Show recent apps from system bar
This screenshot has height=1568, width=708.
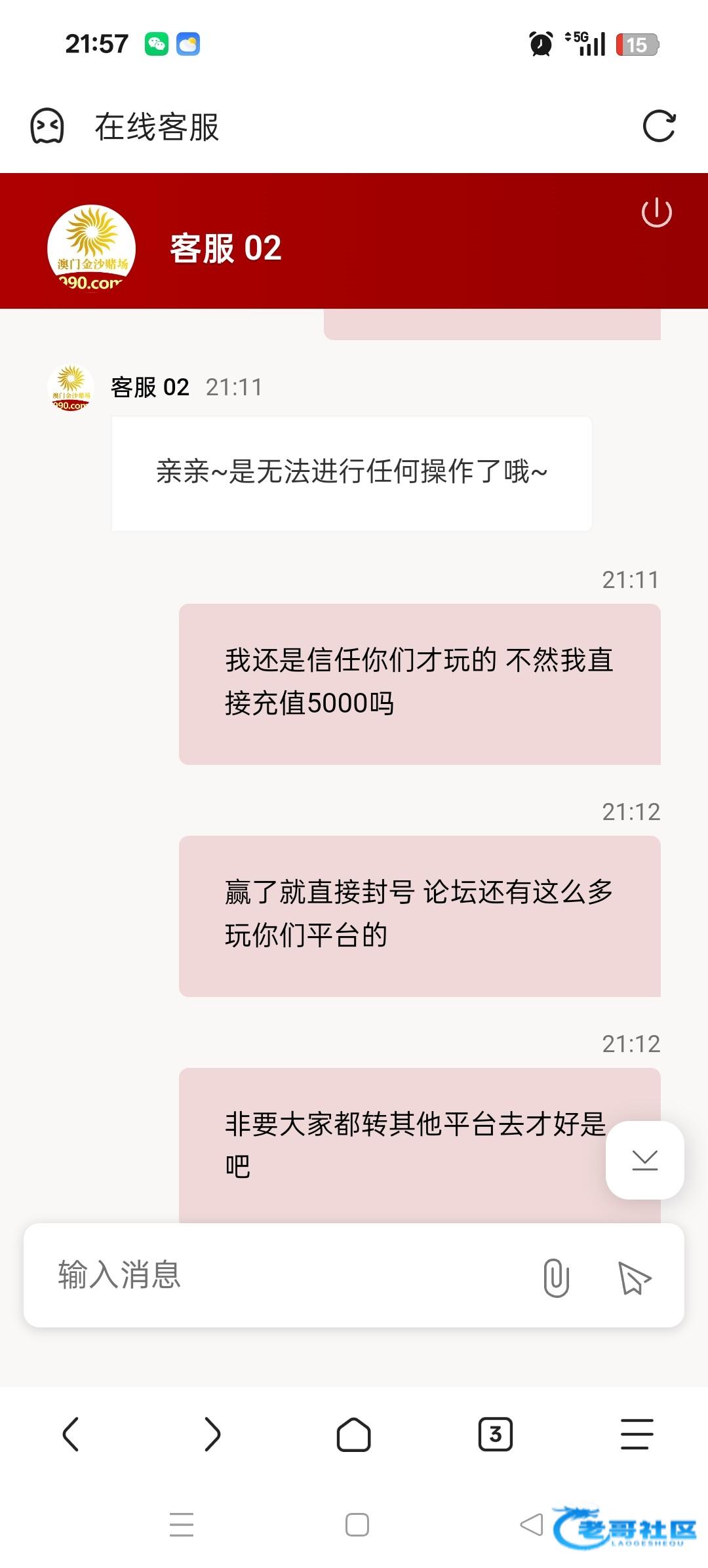182,1524
